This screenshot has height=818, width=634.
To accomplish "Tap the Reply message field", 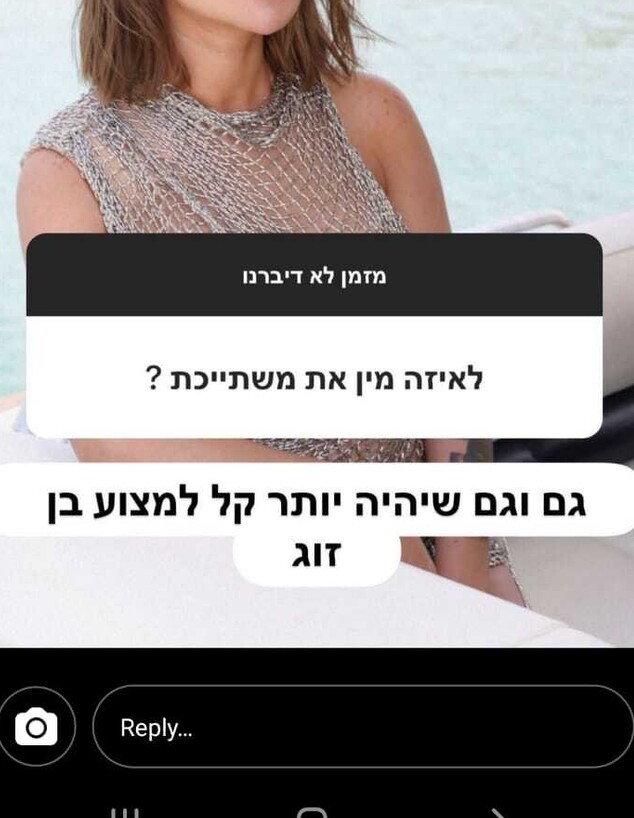I will (360, 727).
